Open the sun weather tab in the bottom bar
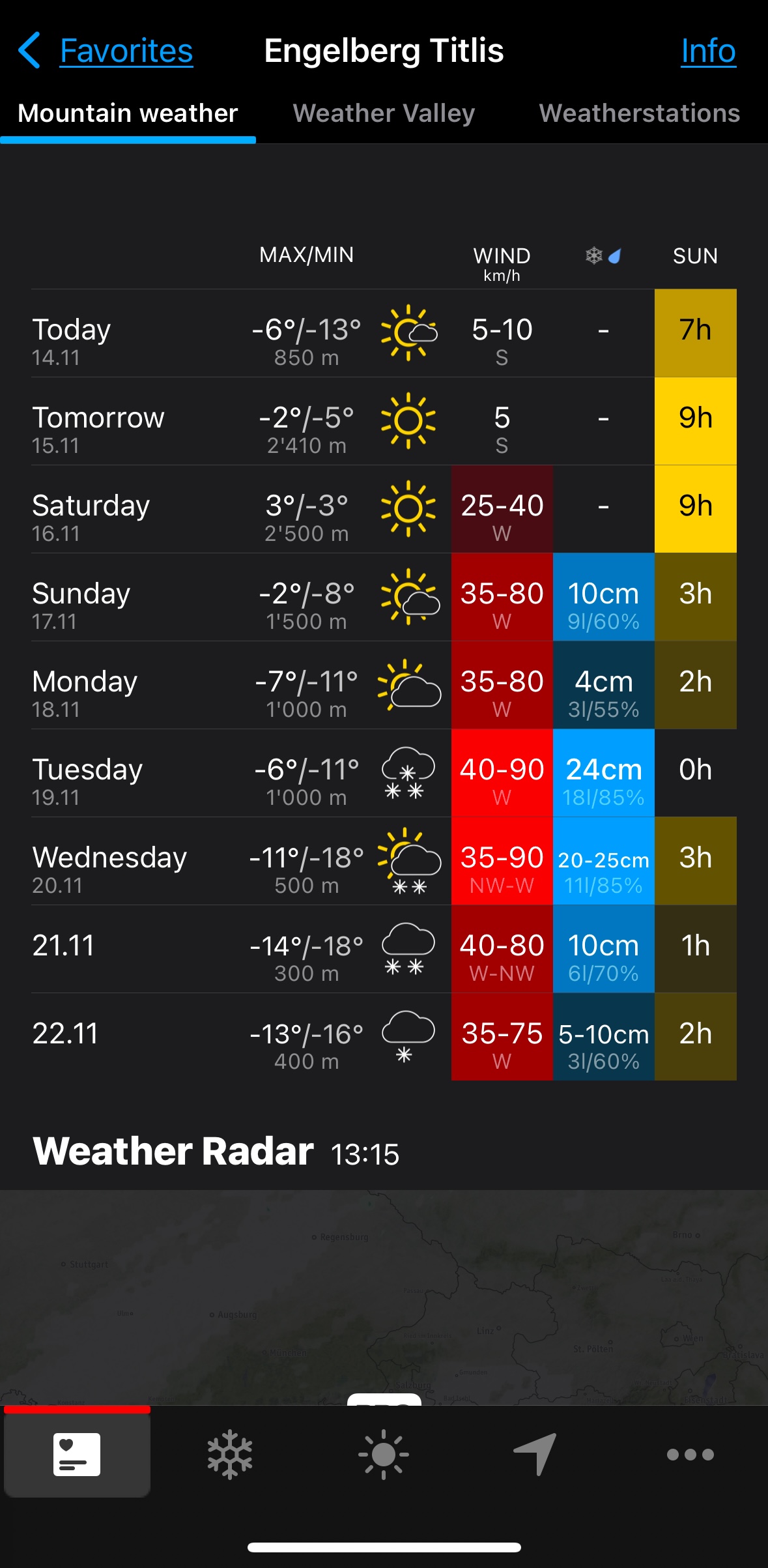Viewport: 768px width, 1568px height. 384,1455
